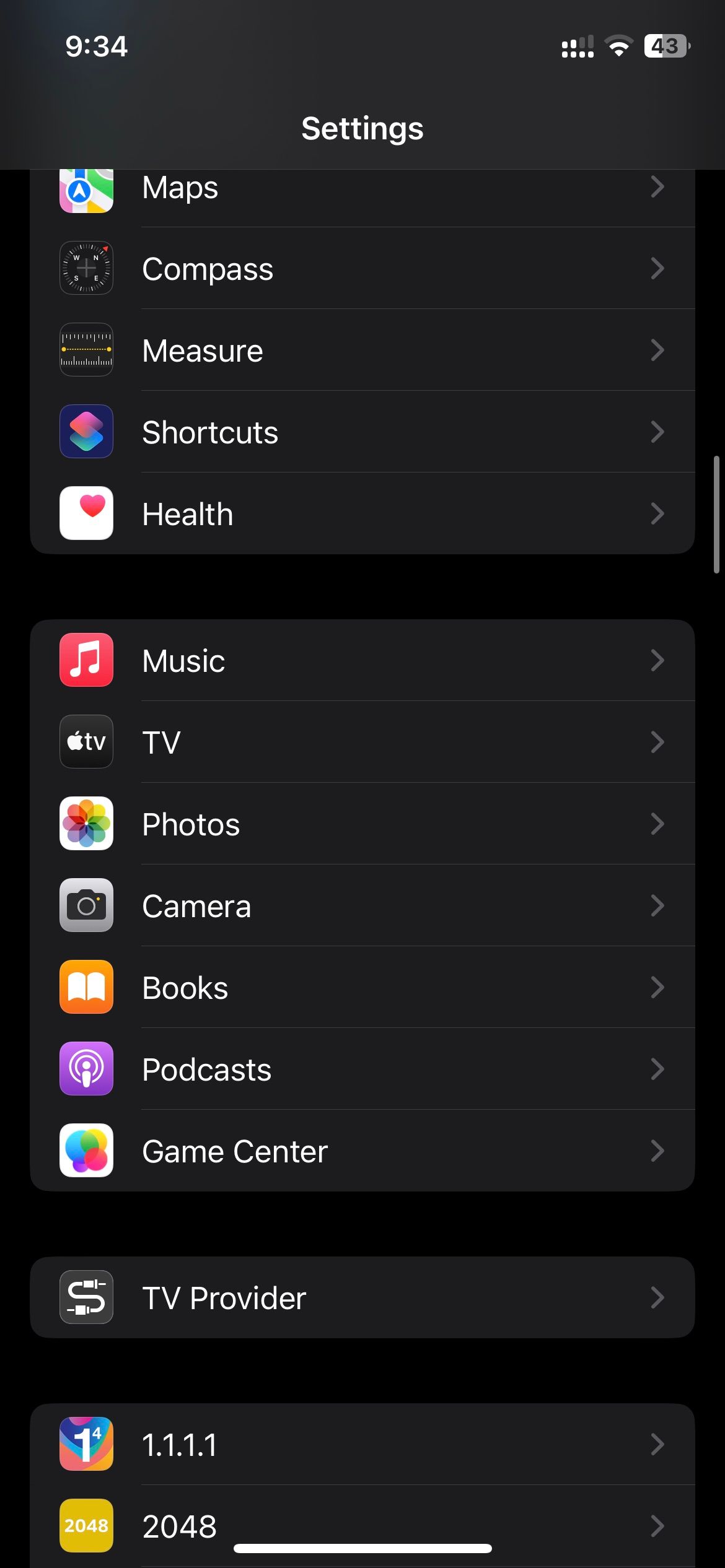Choose the TV Provider row

pyautogui.click(x=362, y=1297)
